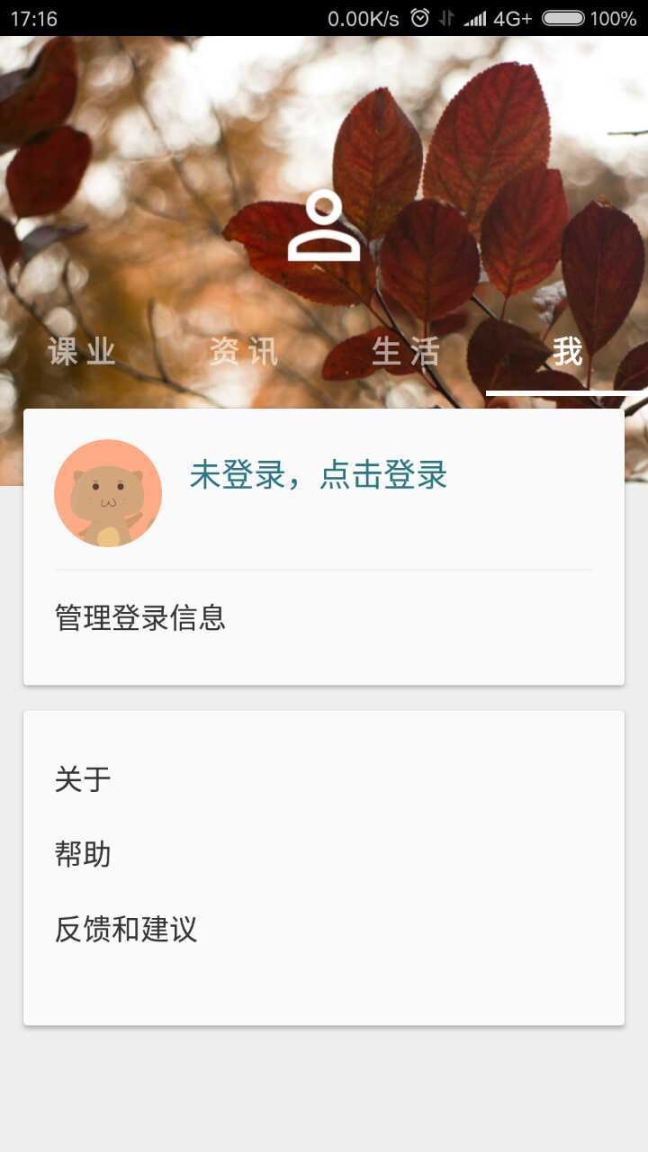Open 管理登录信息
The image size is (648, 1152).
[324, 618]
